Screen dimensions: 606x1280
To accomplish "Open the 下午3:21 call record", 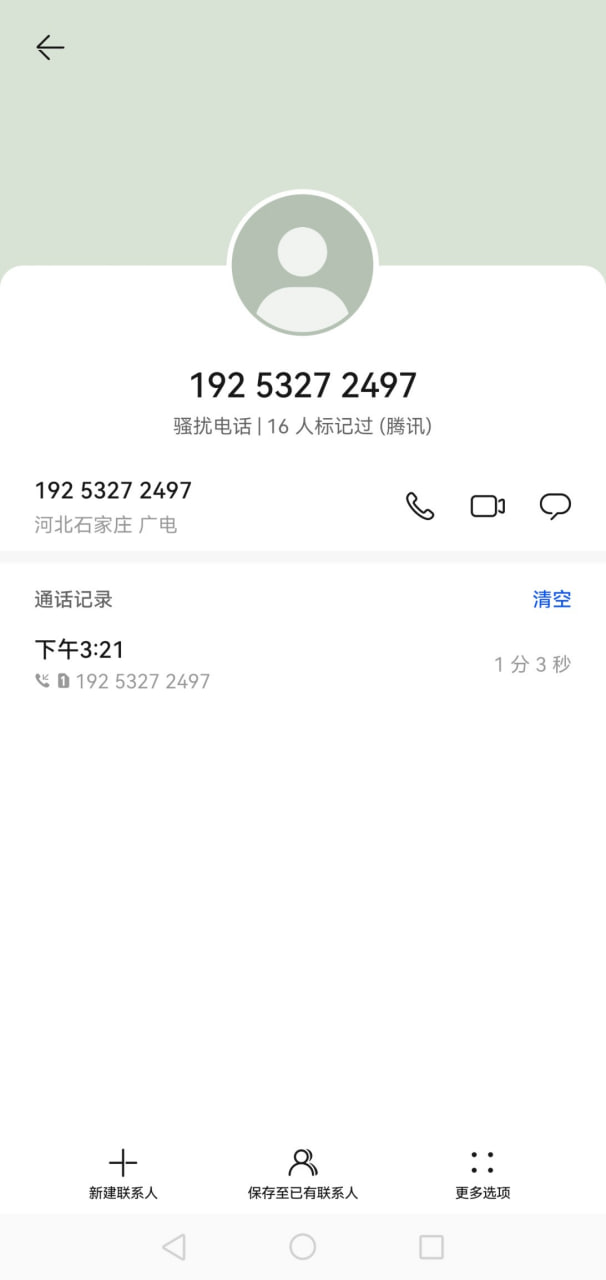I will [303, 664].
